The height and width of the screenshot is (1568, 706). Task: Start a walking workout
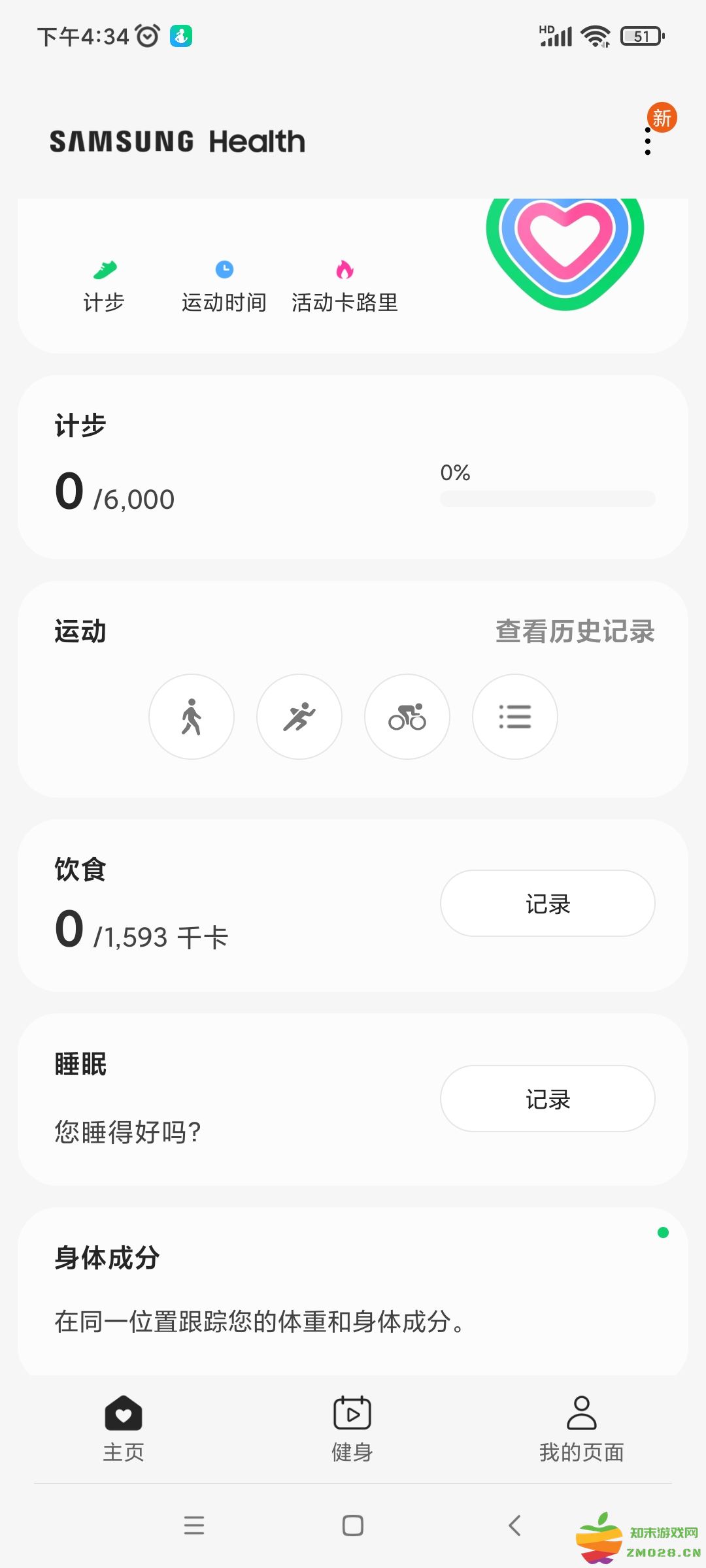click(192, 717)
